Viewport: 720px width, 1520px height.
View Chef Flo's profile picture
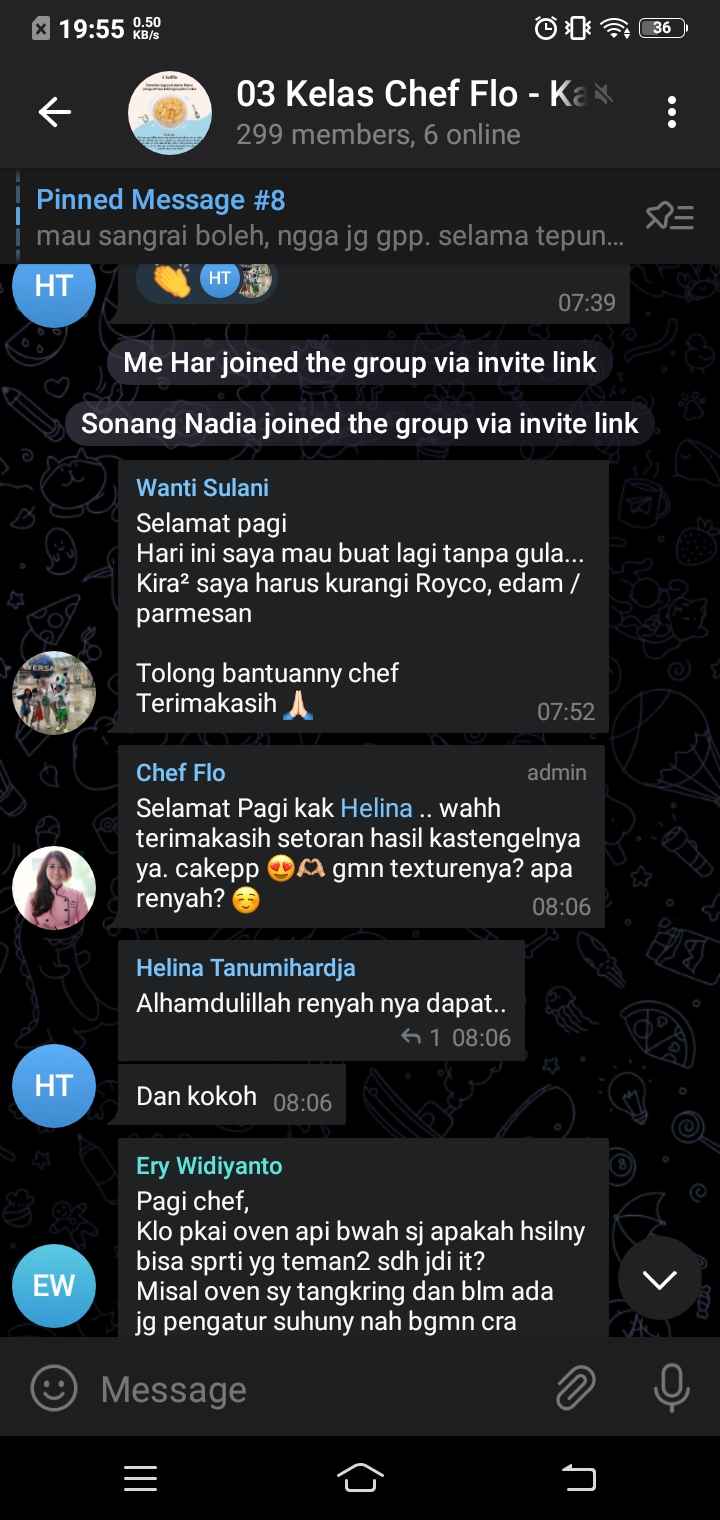click(54, 887)
